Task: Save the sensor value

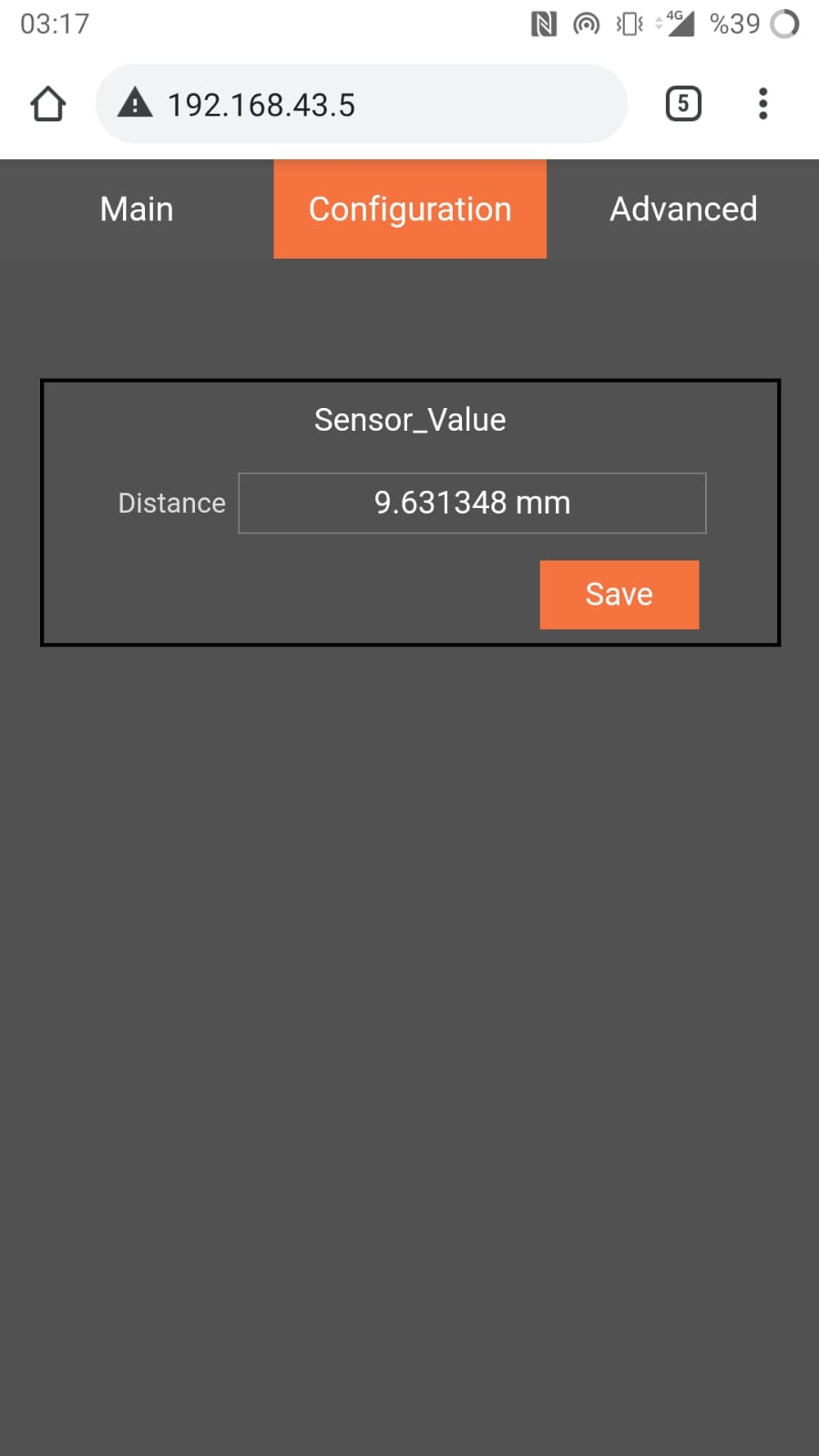Action: tap(619, 595)
